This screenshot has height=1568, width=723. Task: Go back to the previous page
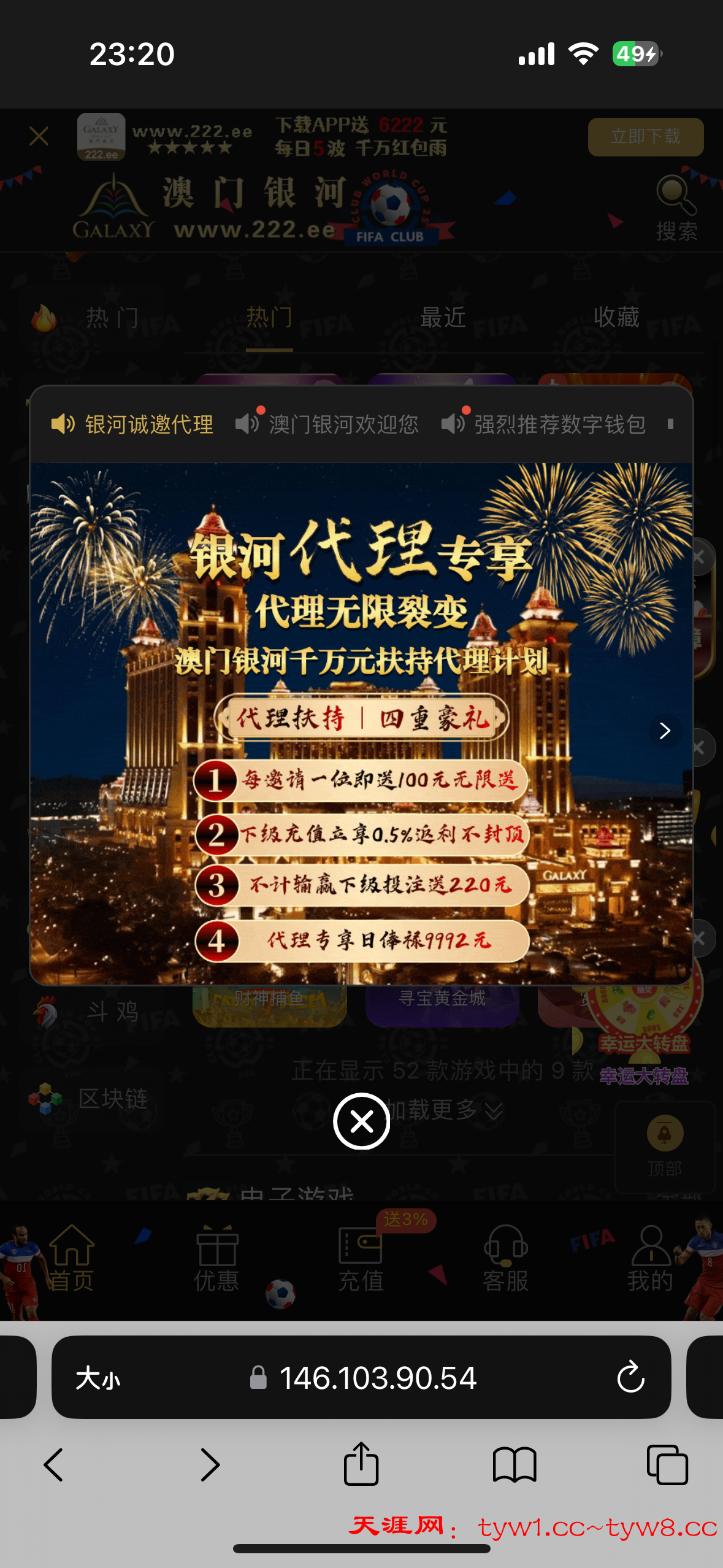[54, 1465]
